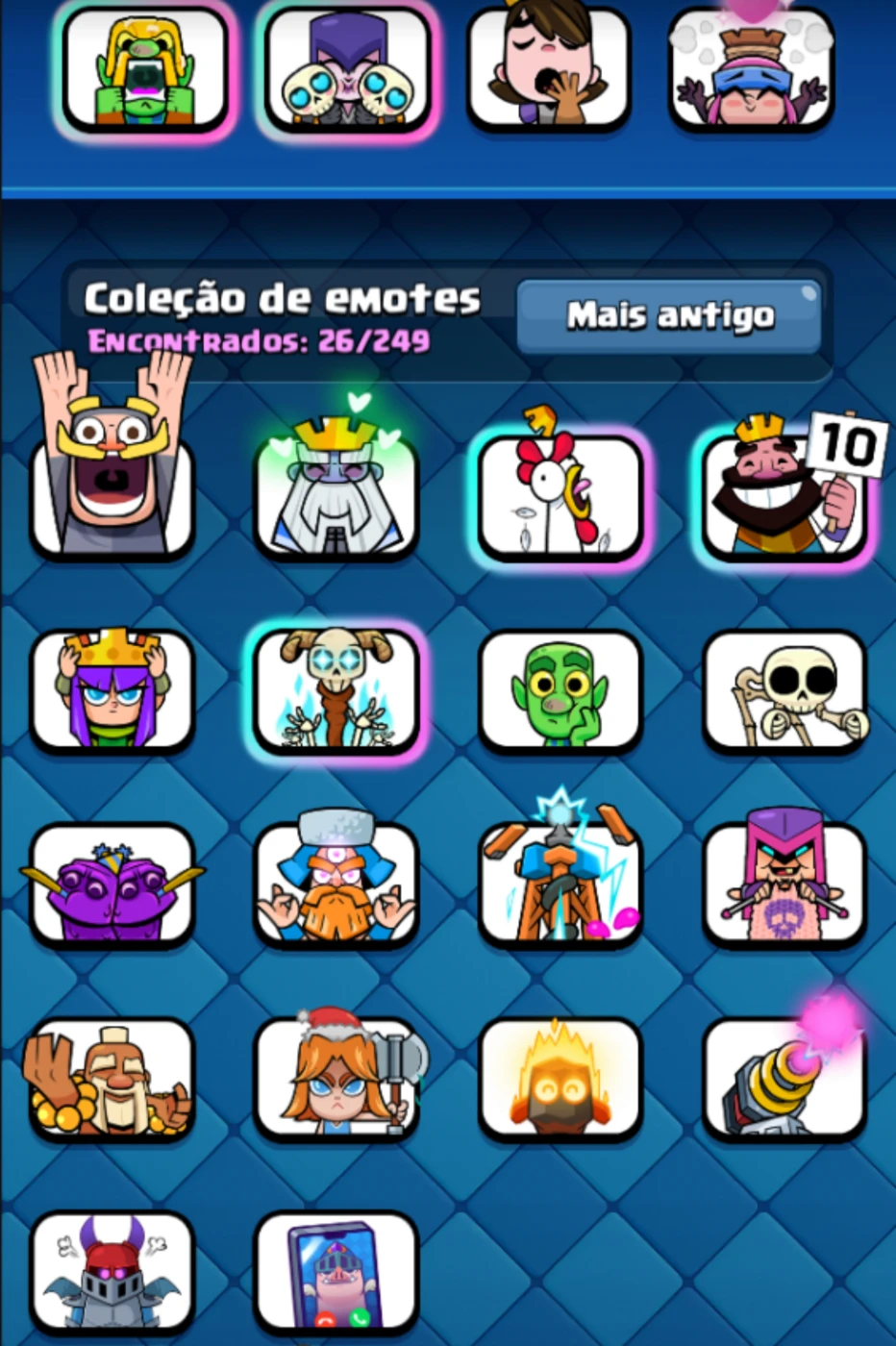The image size is (896, 1346).
Task: Pick the skeleton with bones emote
Action: (784, 690)
